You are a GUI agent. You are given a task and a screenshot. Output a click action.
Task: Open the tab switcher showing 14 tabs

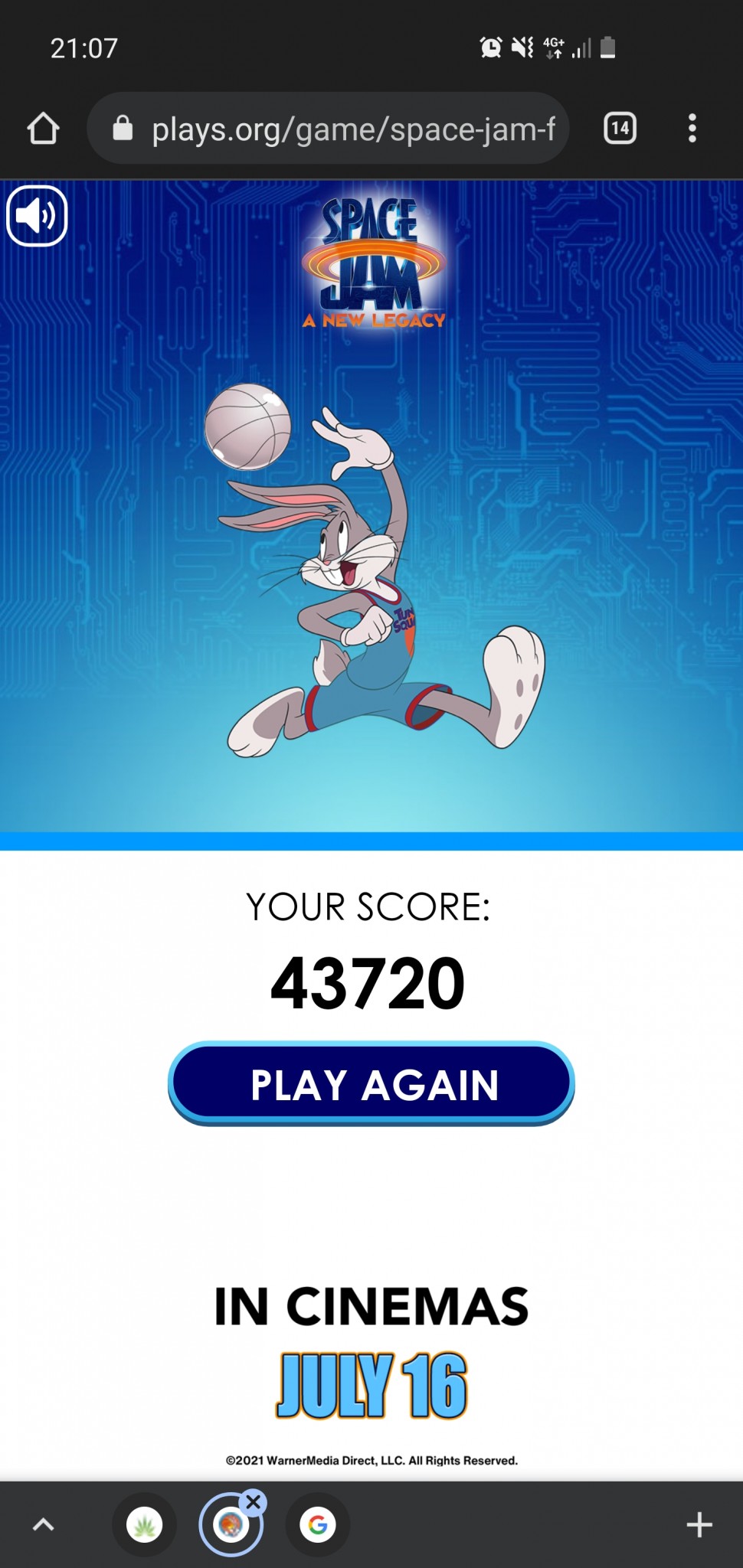[x=620, y=129]
